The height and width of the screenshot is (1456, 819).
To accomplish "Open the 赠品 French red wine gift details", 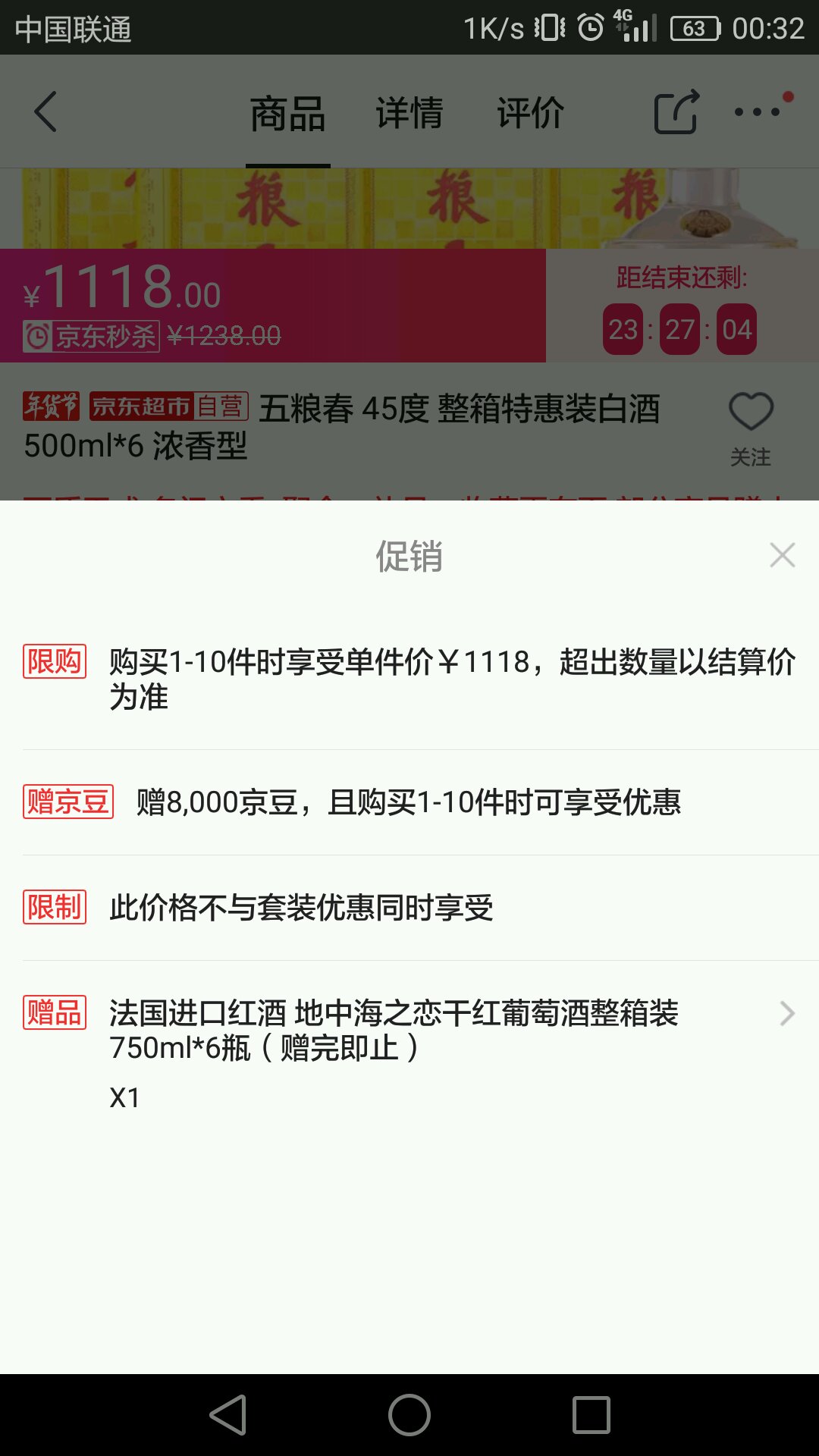I will coord(409,1053).
